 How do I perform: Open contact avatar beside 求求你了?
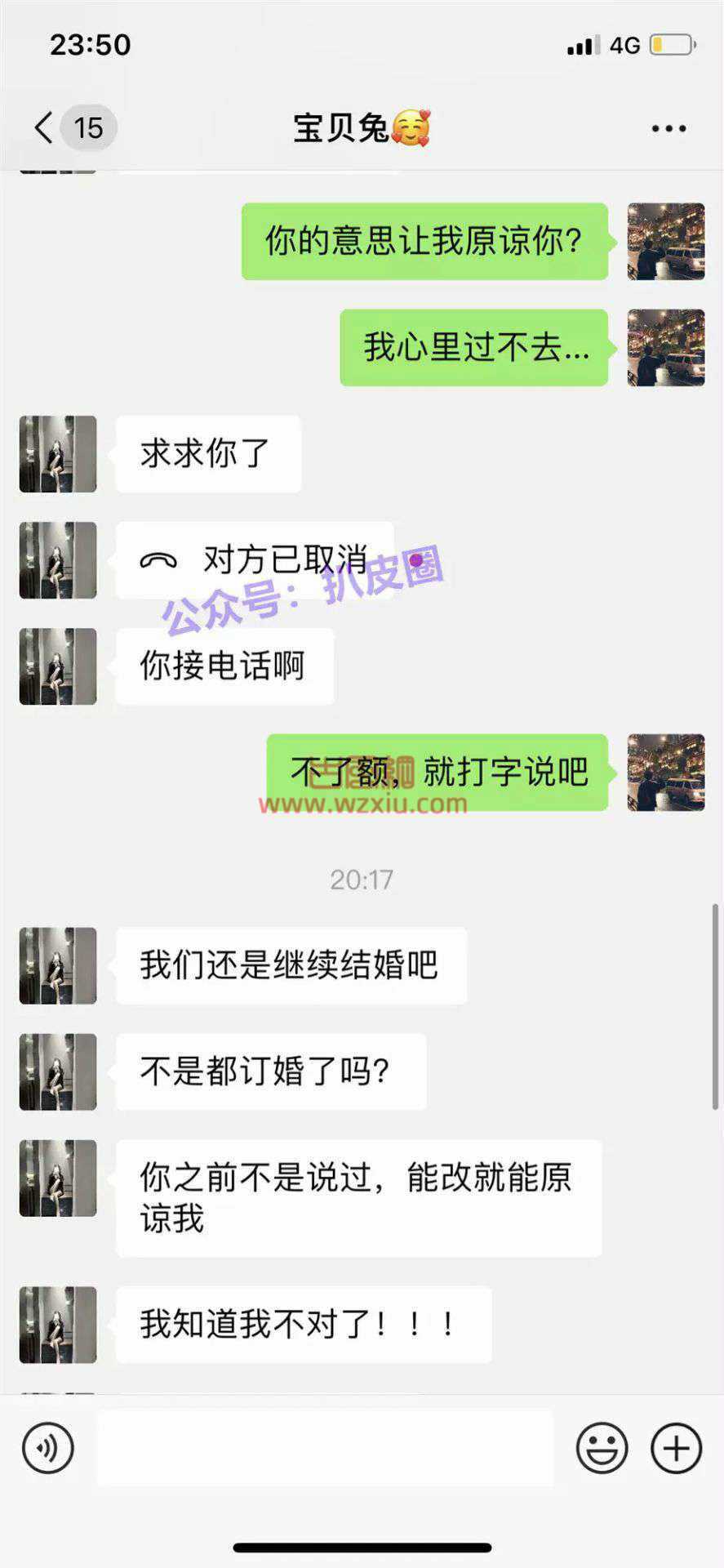tap(58, 454)
